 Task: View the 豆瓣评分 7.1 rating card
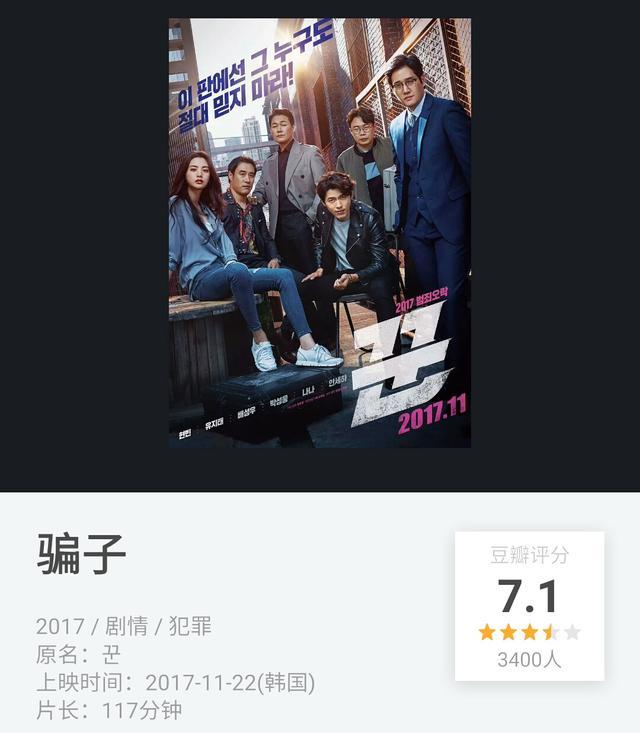click(x=529, y=606)
